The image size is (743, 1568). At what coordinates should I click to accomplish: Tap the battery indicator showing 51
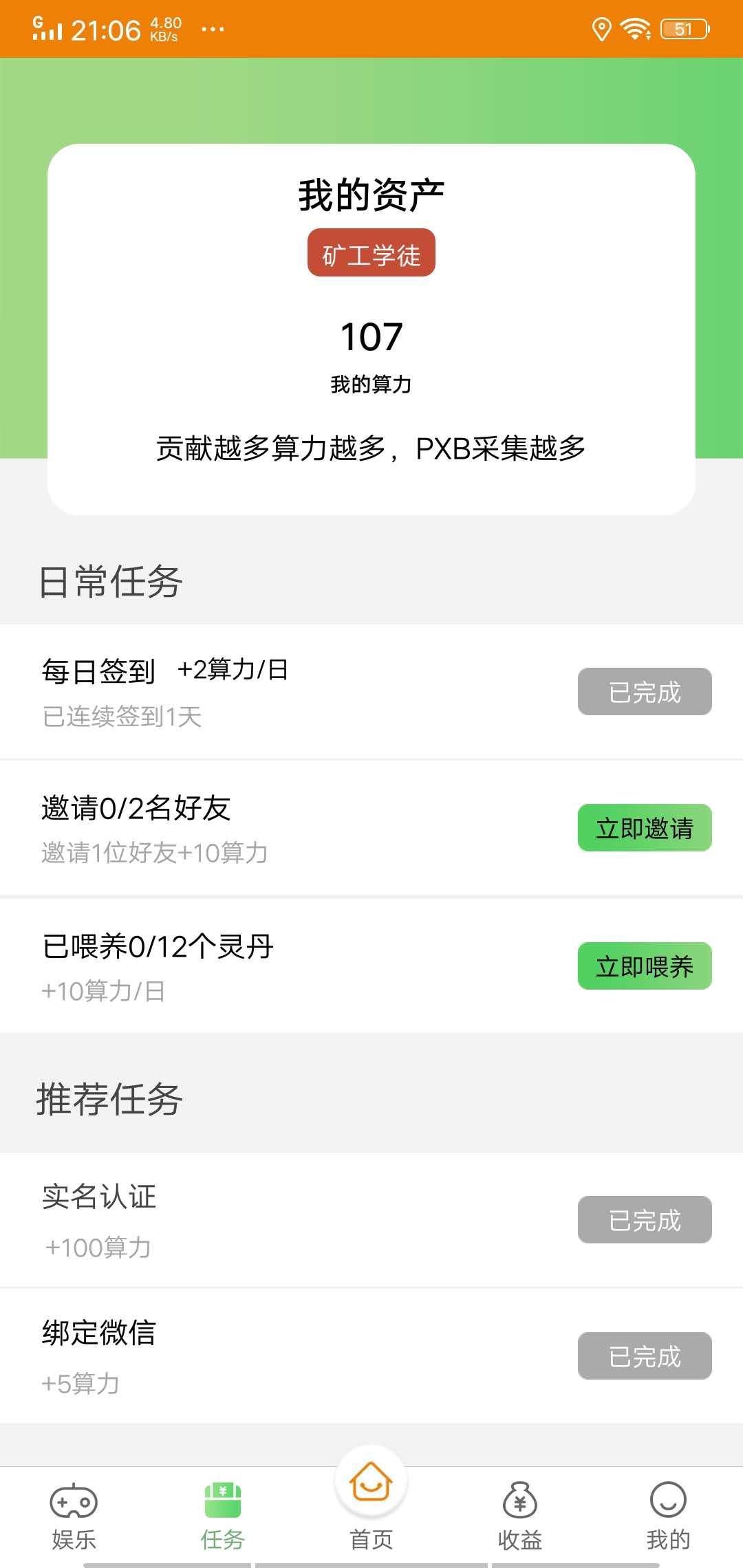click(x=683, y=29)
